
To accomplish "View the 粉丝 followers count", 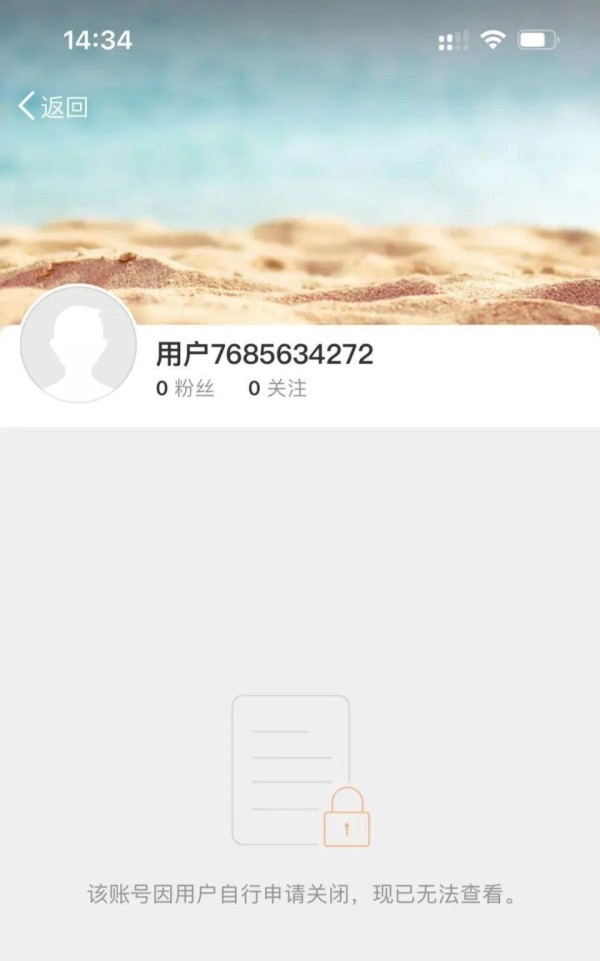I will tap(185, 389).
